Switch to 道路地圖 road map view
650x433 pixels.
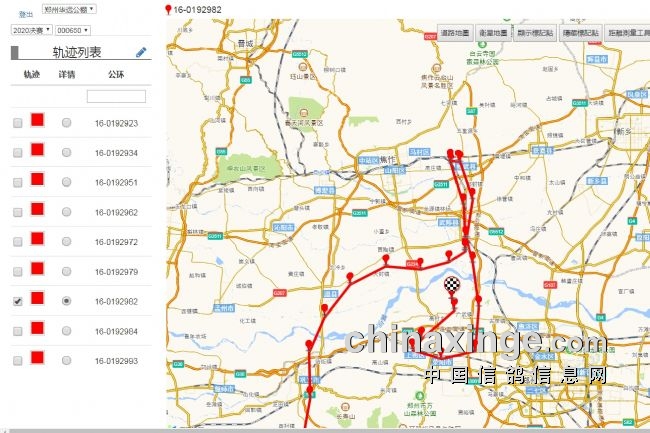(x=455, y=33)
